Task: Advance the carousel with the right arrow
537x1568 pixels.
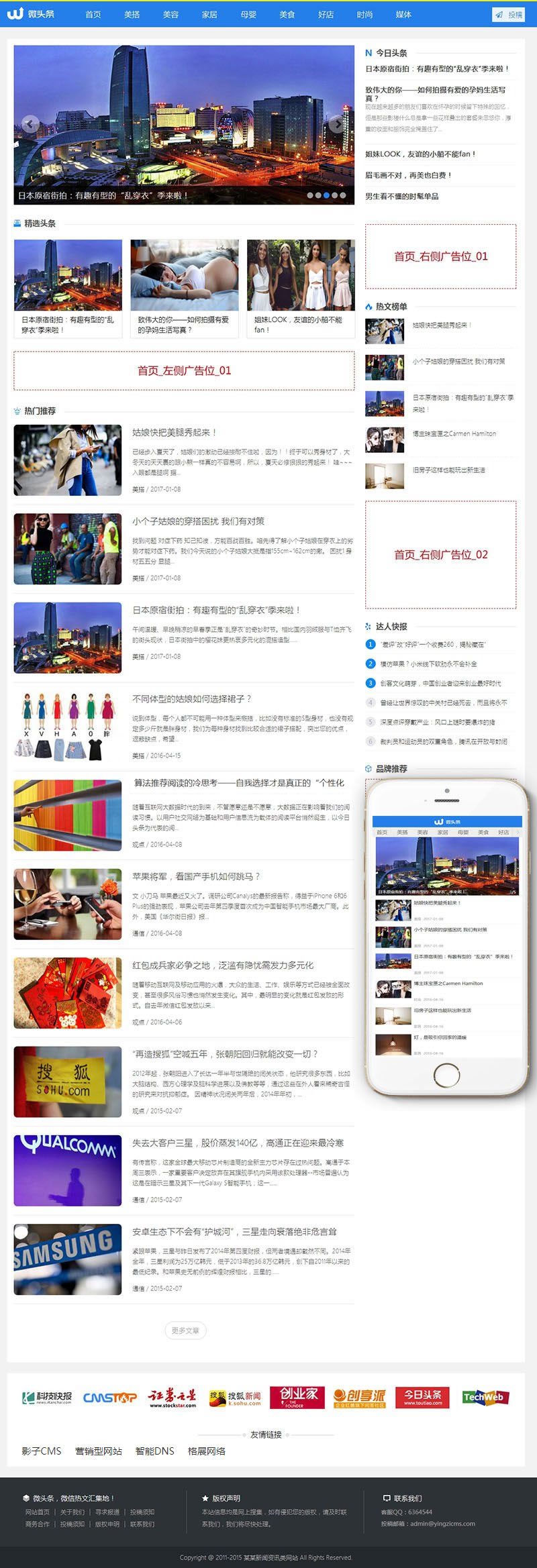Action: 336,123
